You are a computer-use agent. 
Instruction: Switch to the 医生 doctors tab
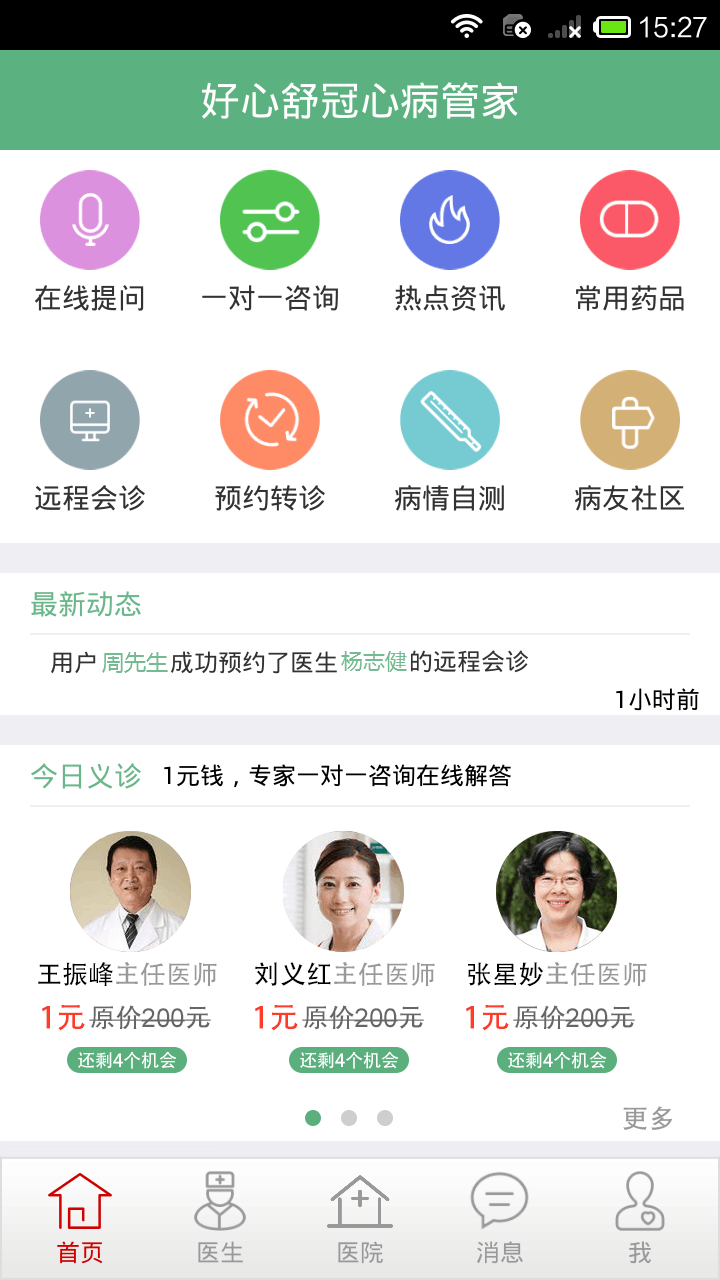220,1218
